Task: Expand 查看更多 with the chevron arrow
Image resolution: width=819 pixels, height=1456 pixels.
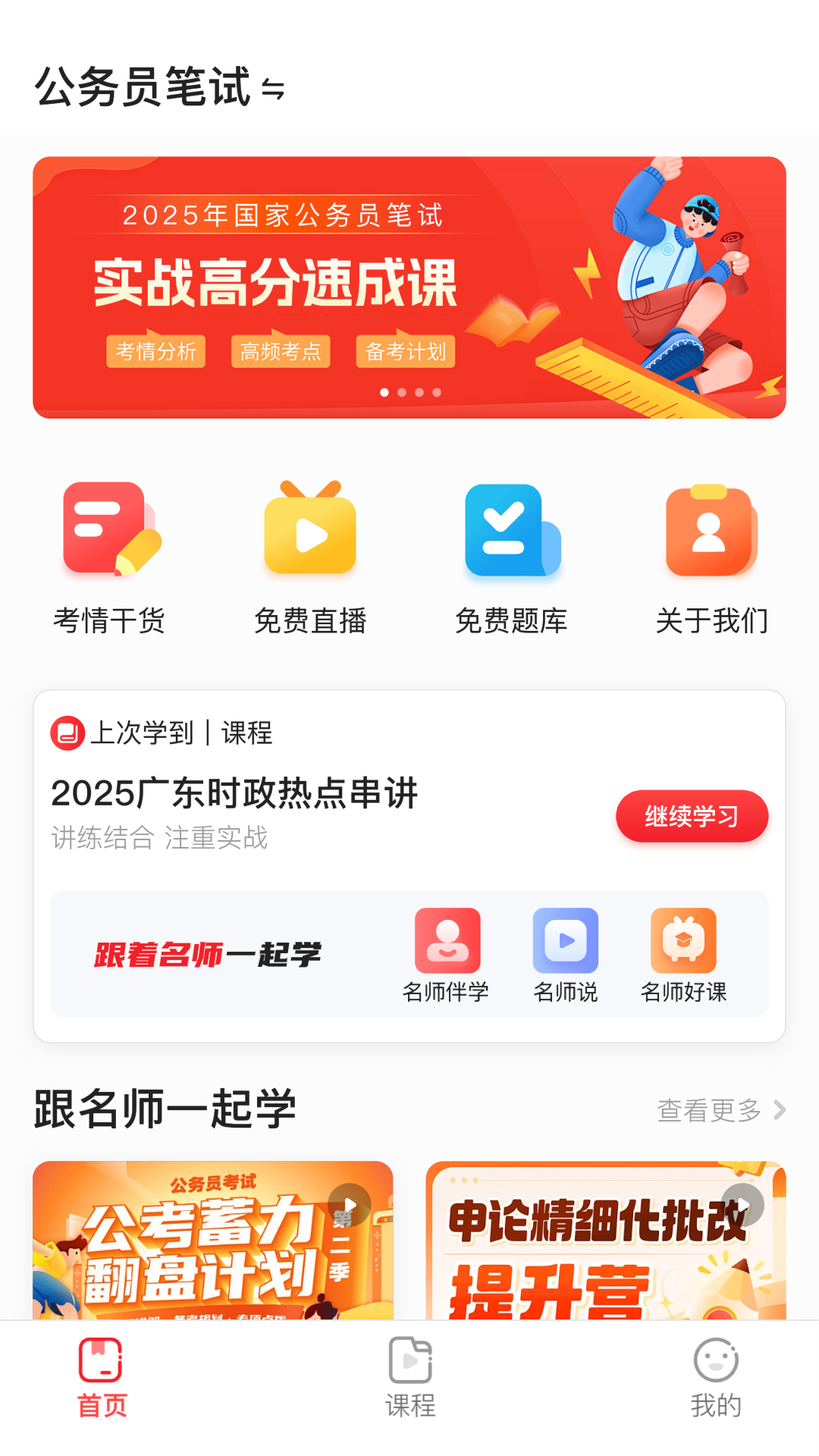Action: pos(719,1110)
